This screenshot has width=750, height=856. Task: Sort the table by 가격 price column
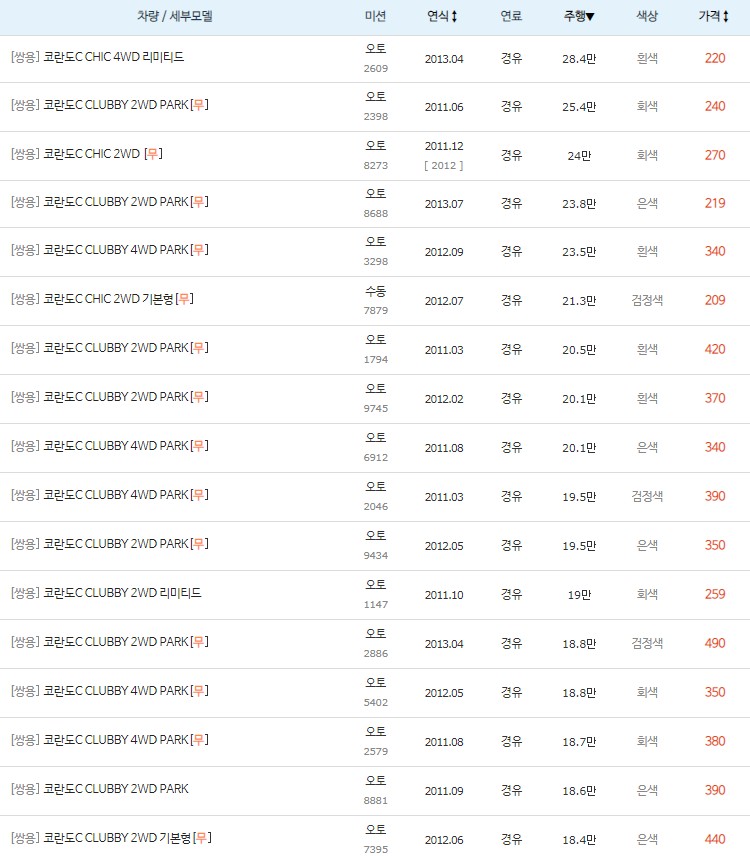[x=713, y=15]
